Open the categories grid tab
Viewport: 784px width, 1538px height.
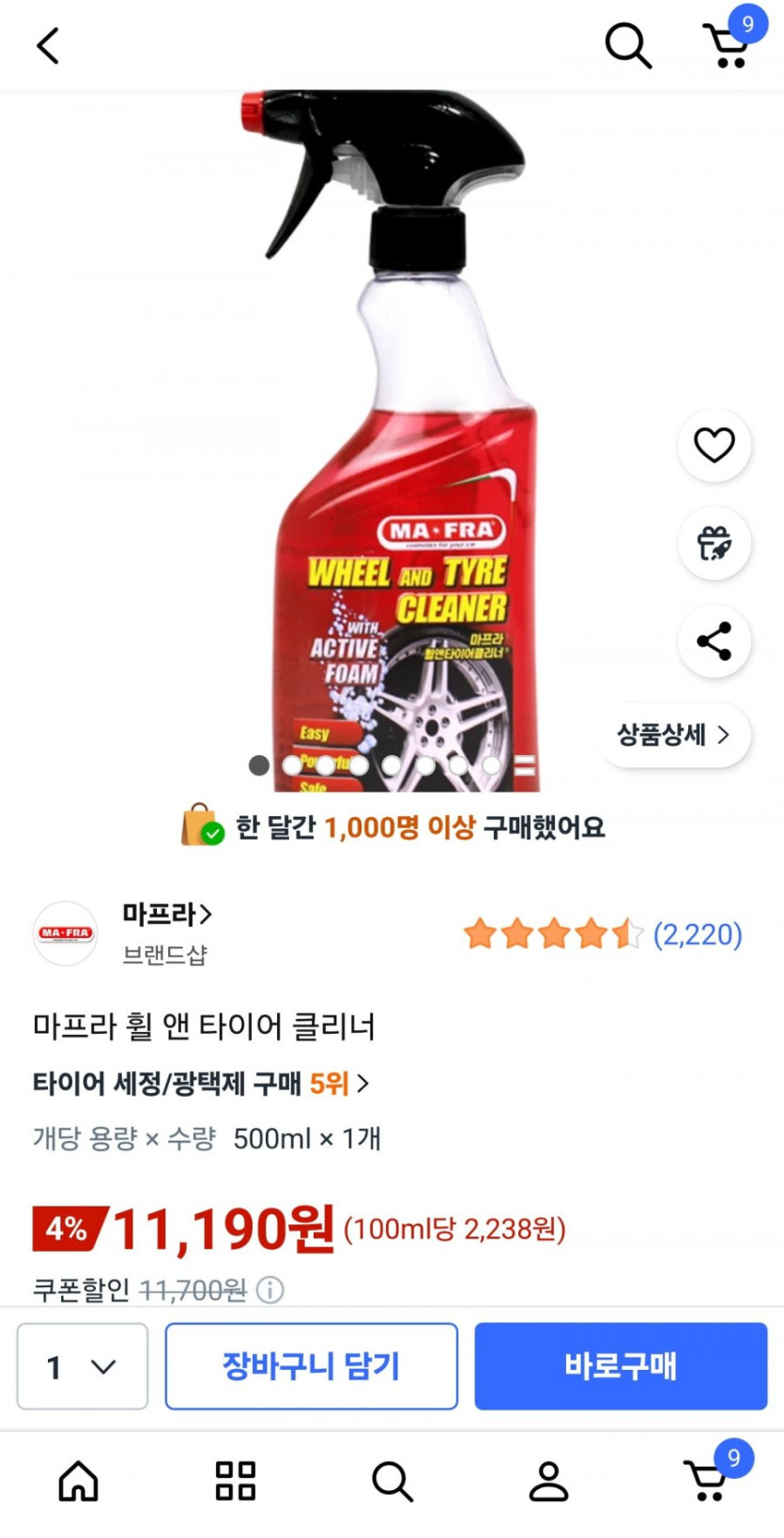236,1482
